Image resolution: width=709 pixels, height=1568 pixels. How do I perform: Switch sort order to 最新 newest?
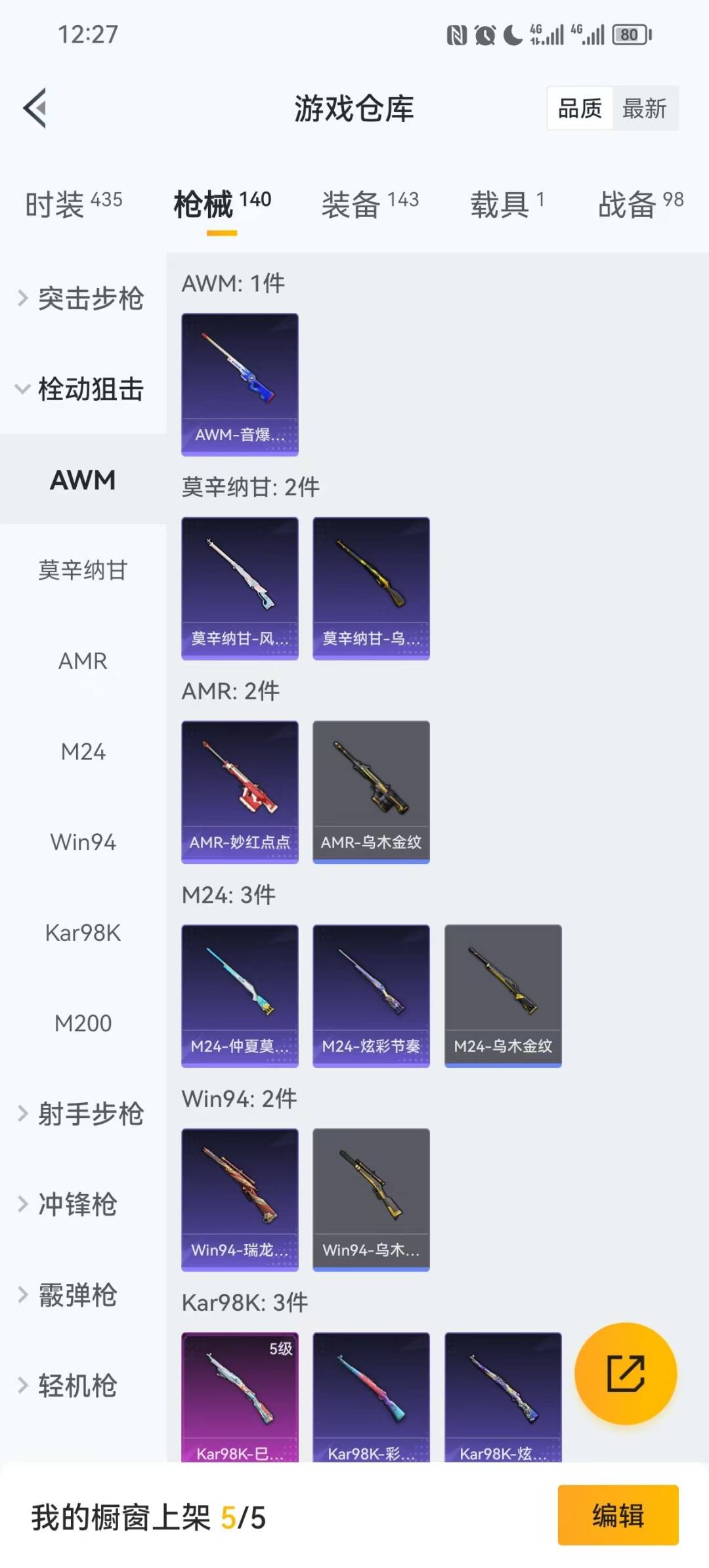(x=645, y=108)
